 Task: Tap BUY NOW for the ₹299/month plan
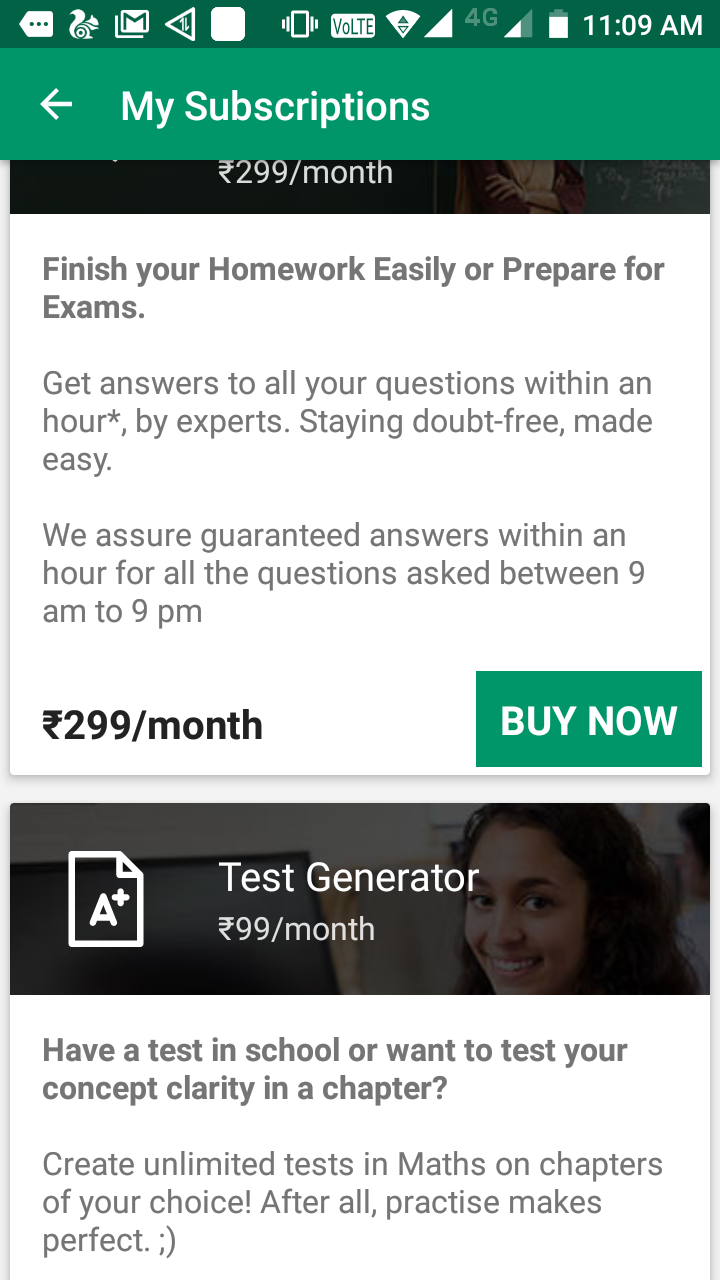(x=588, y=720)
